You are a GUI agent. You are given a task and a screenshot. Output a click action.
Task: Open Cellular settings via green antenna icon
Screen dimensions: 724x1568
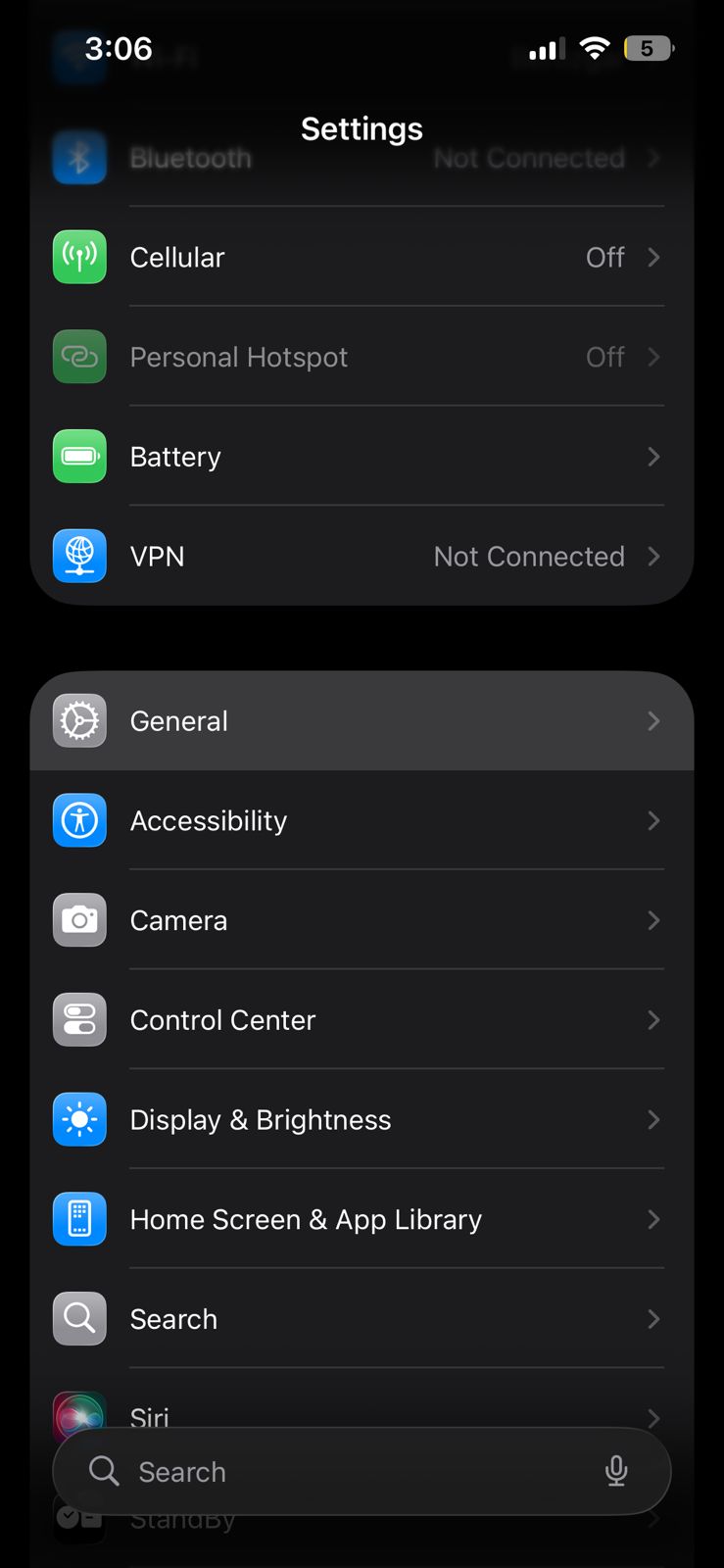pyautogui.click(x=79, y=257)
